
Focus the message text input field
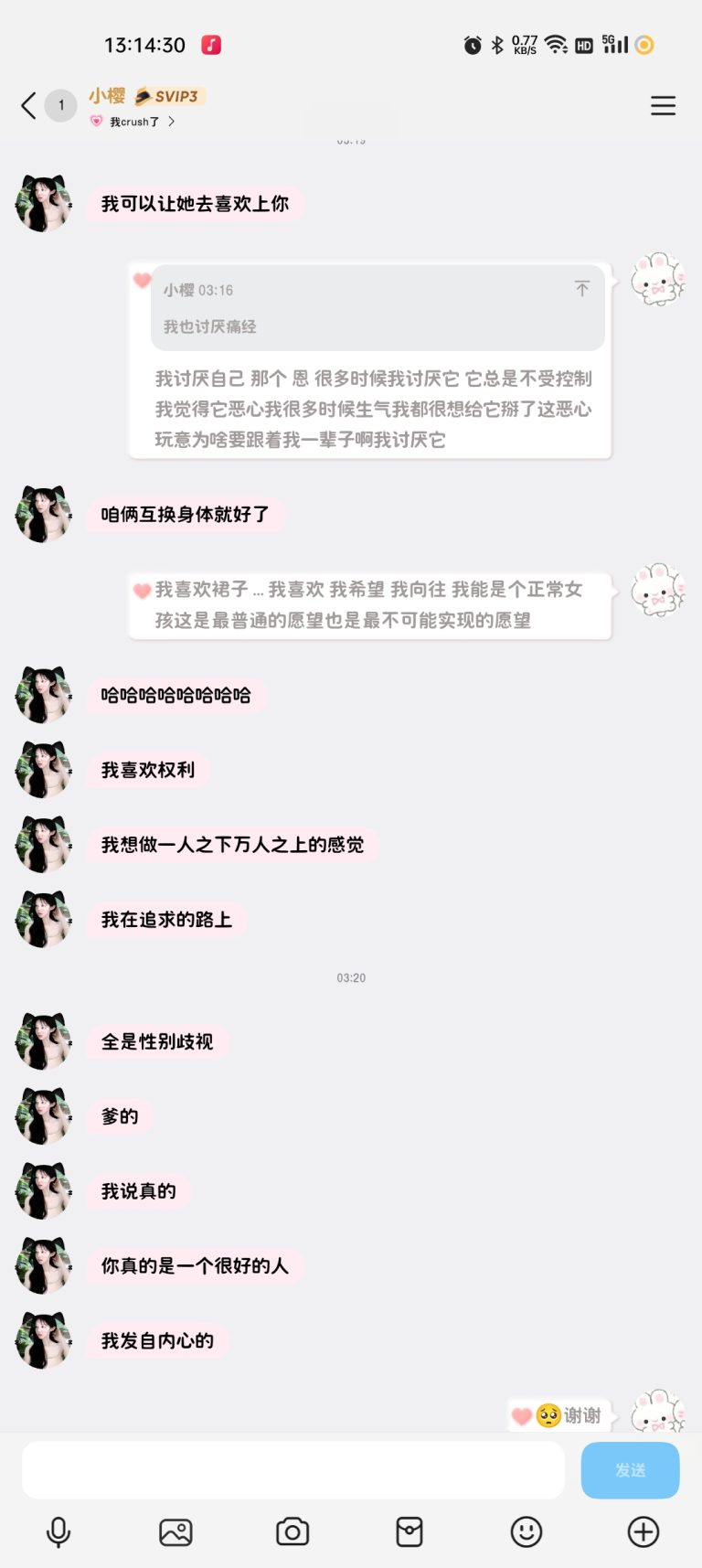tap(292, 1470)
